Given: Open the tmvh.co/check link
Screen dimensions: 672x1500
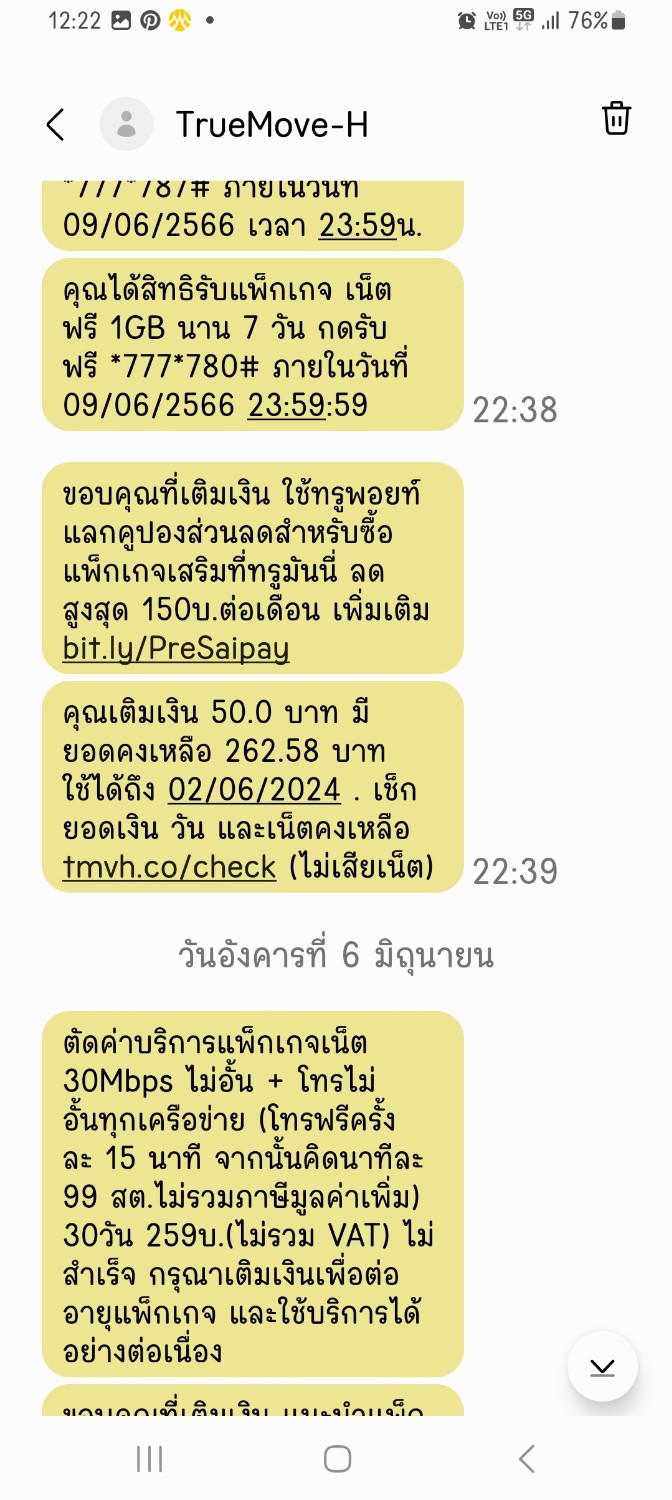Looking at the screenshot, I should point(169,867).
